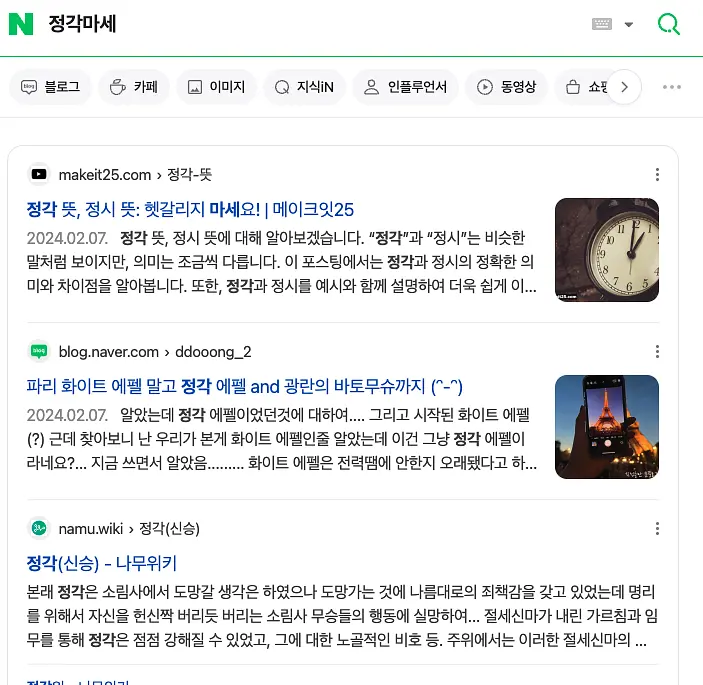Image resolution: width=703 pixels, height=685 pixels.
Task: Switch to the 이미지 tab
Action: [217, 87]
